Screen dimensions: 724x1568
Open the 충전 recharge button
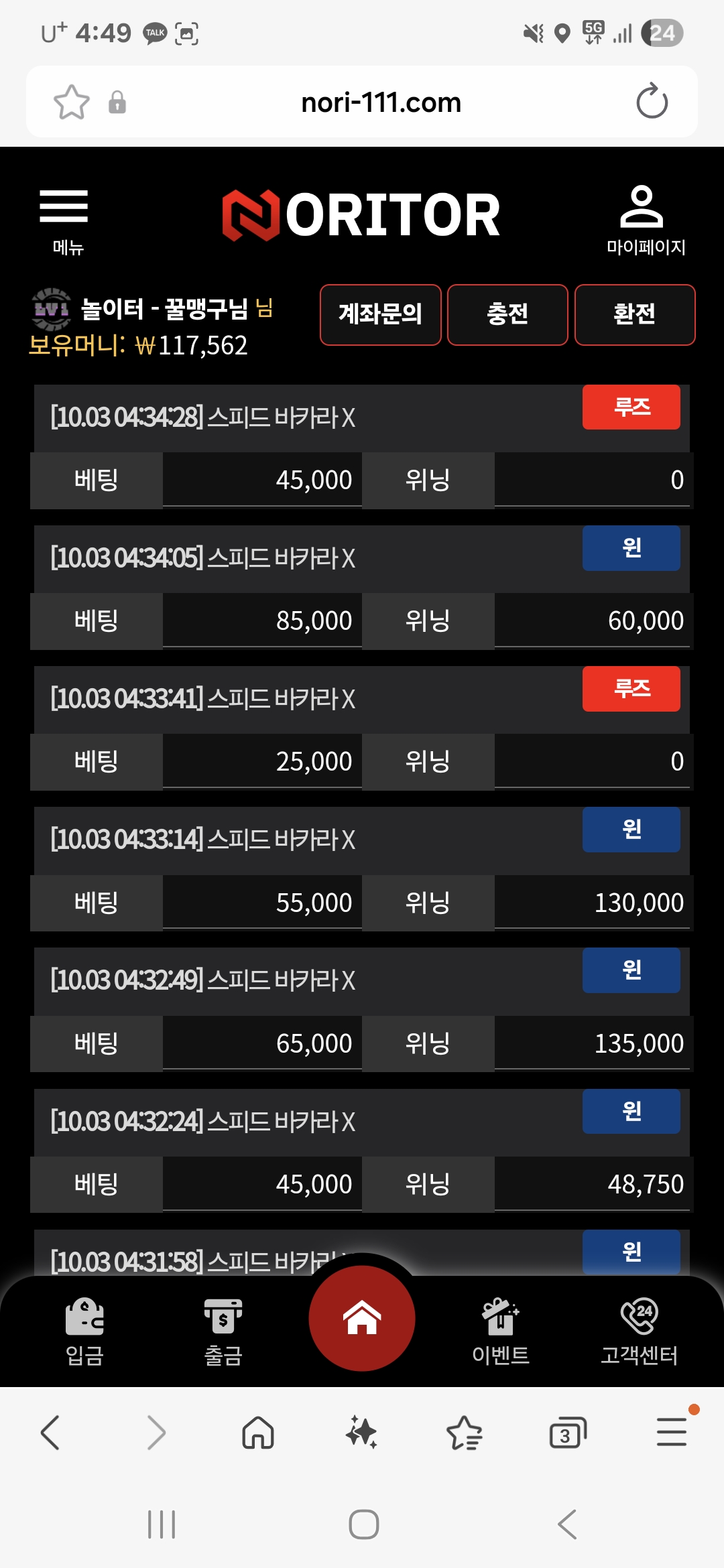click(507, 314)
